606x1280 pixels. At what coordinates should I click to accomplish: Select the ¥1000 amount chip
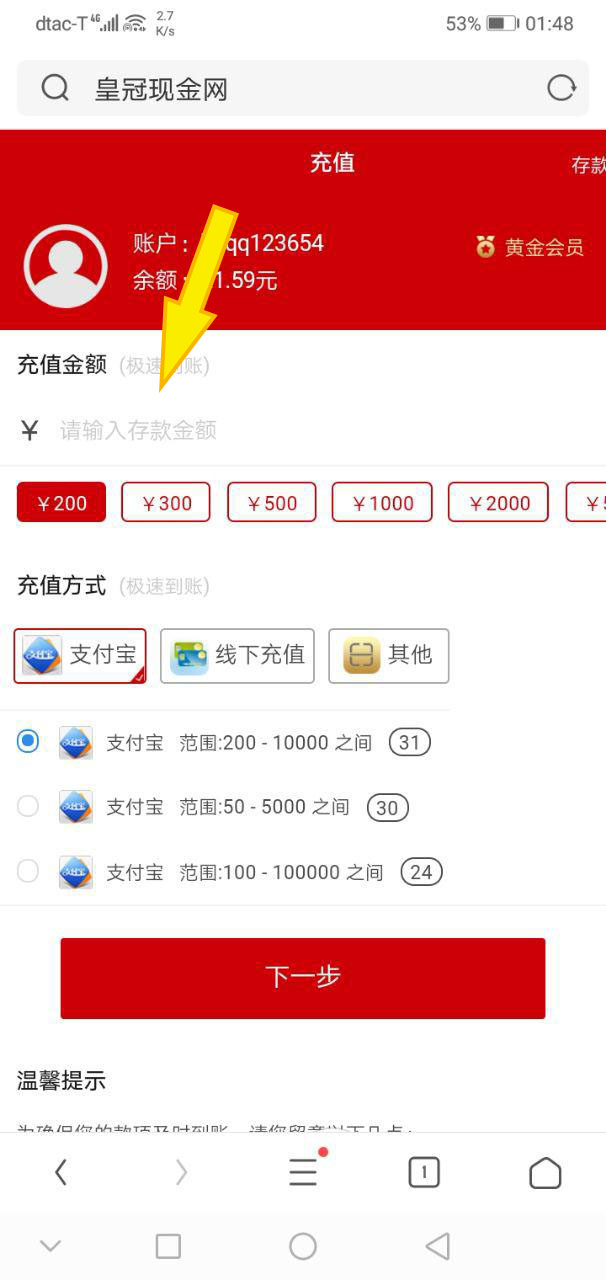pyautogui.click(x=382, y=503)
